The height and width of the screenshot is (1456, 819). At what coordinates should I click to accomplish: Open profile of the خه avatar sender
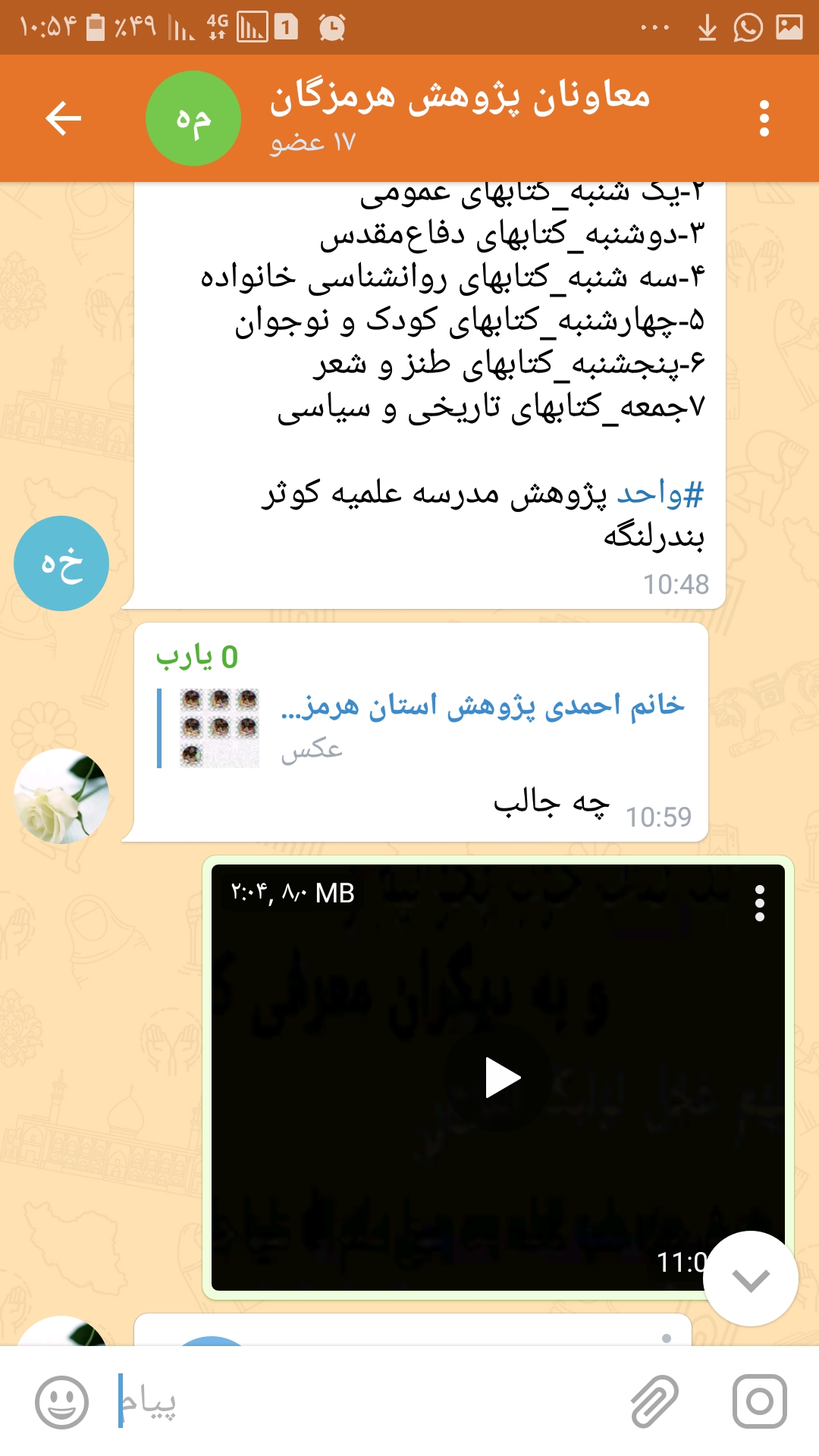[61, 563]
